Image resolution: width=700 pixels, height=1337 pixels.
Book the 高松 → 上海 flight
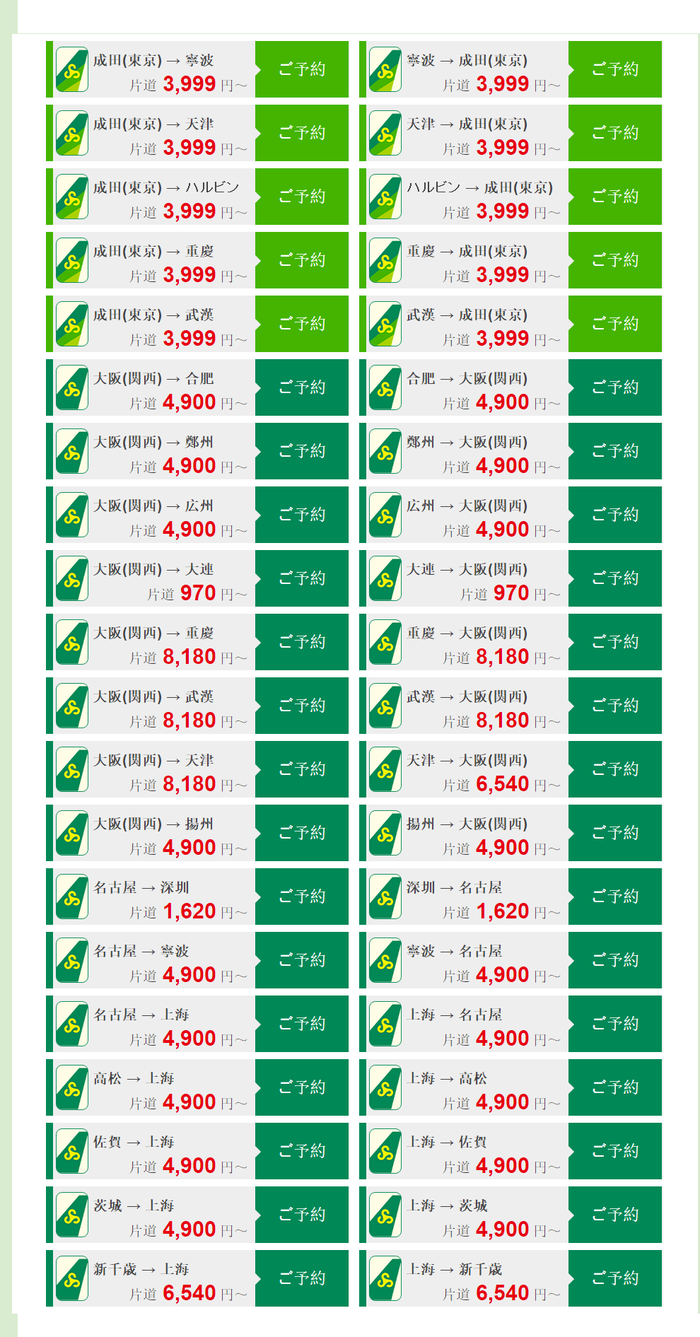(301, 1087)
